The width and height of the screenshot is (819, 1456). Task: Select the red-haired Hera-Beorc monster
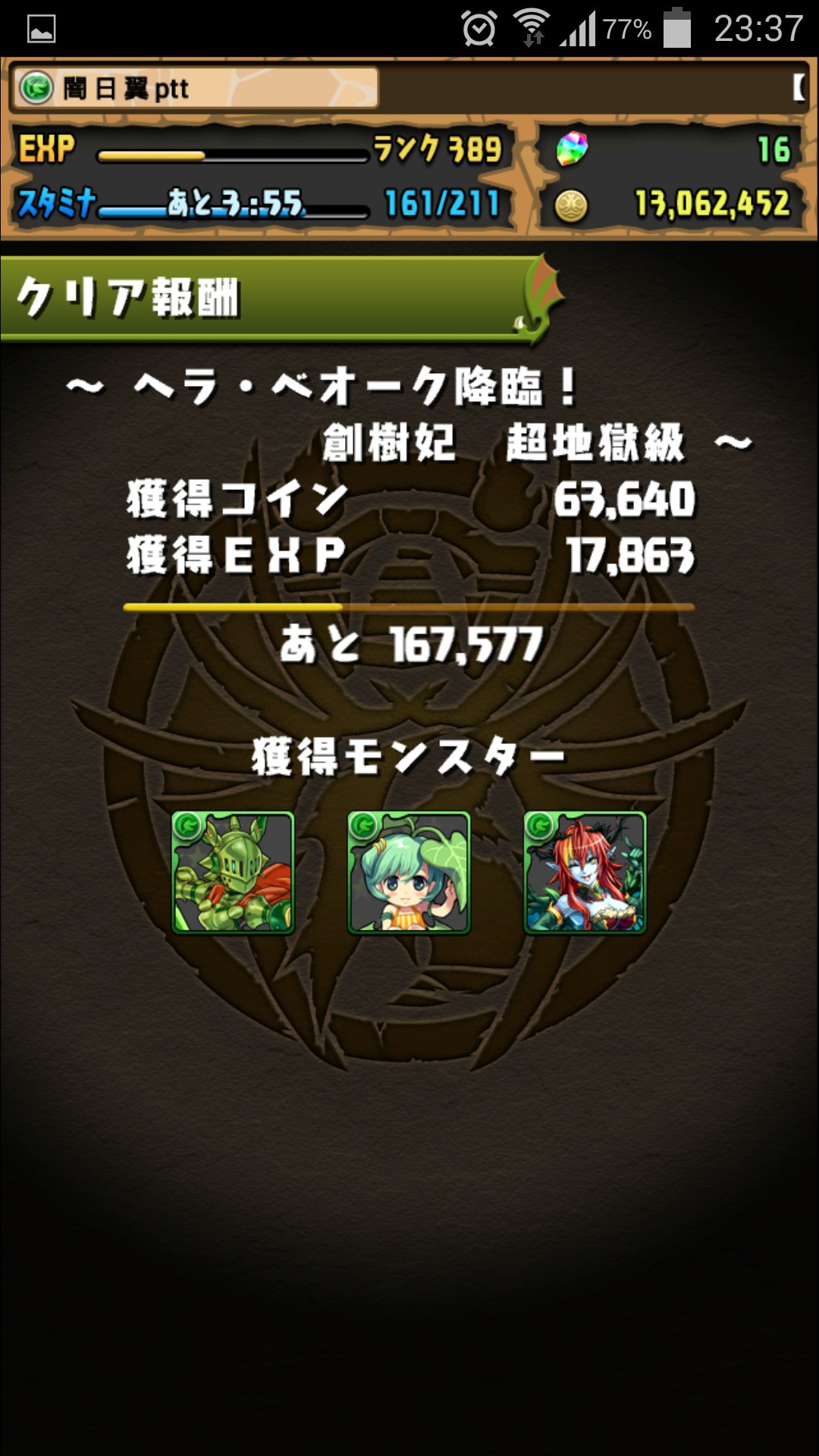click(x=585, y=872)
